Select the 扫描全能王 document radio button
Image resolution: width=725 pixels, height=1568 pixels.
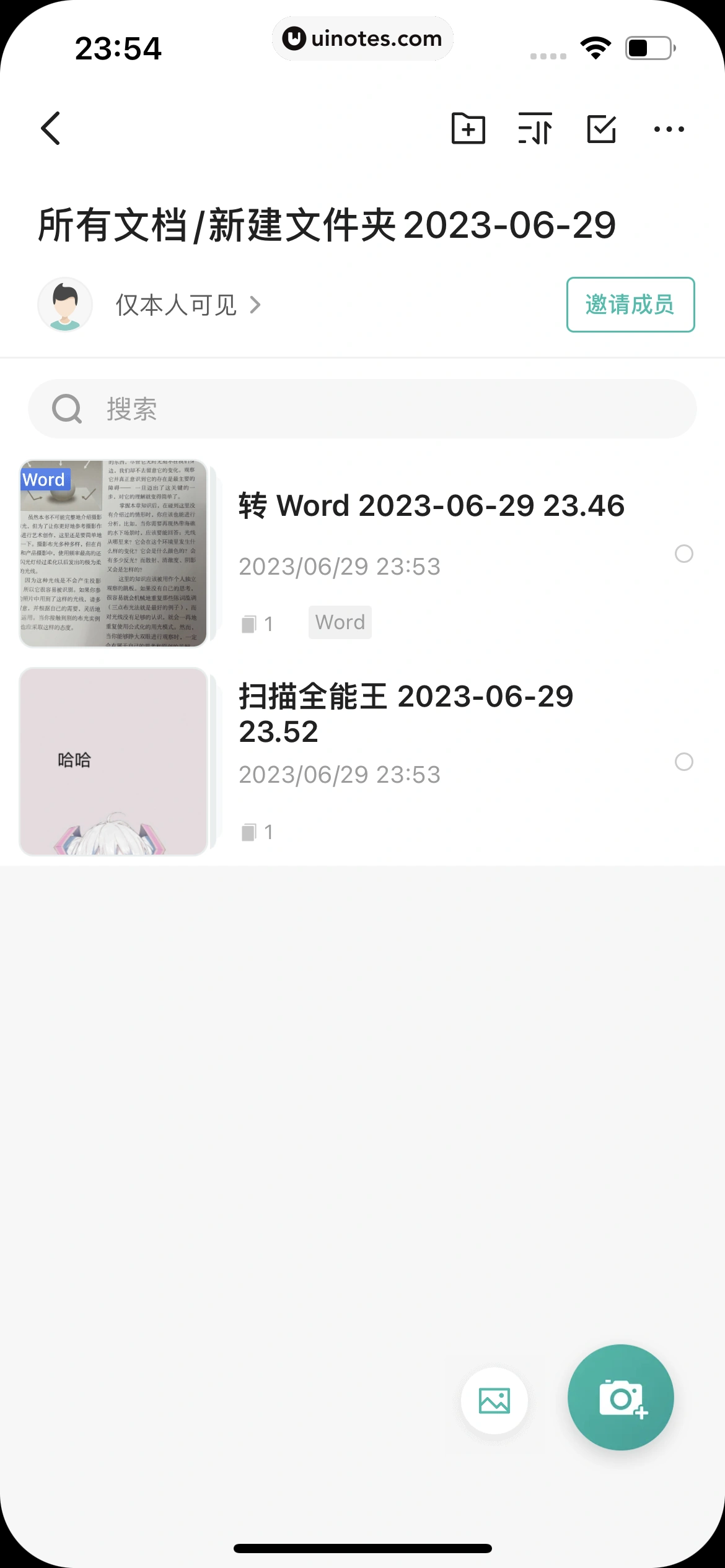[683, 762]
